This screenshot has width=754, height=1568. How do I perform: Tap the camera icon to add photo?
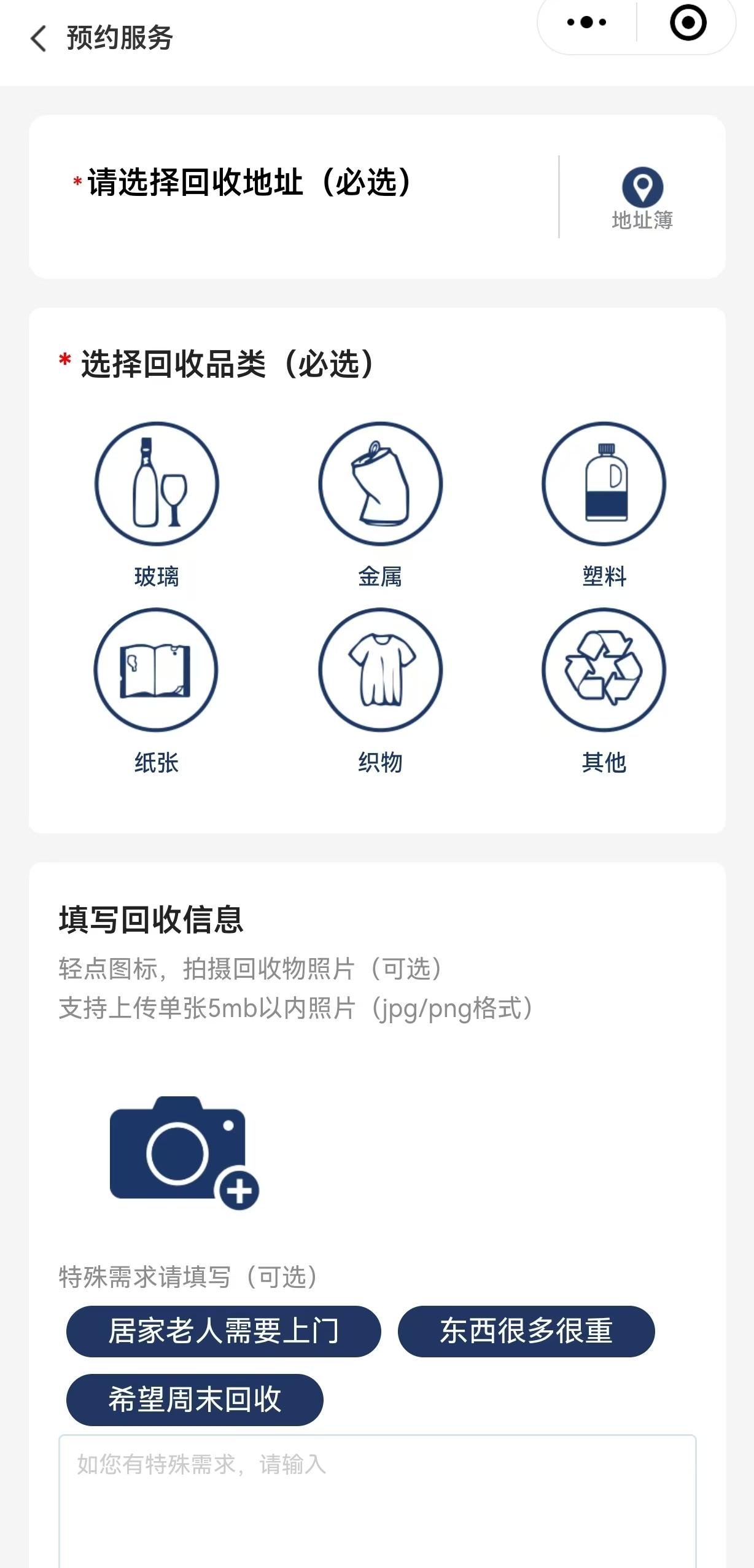click(183, 1151)
